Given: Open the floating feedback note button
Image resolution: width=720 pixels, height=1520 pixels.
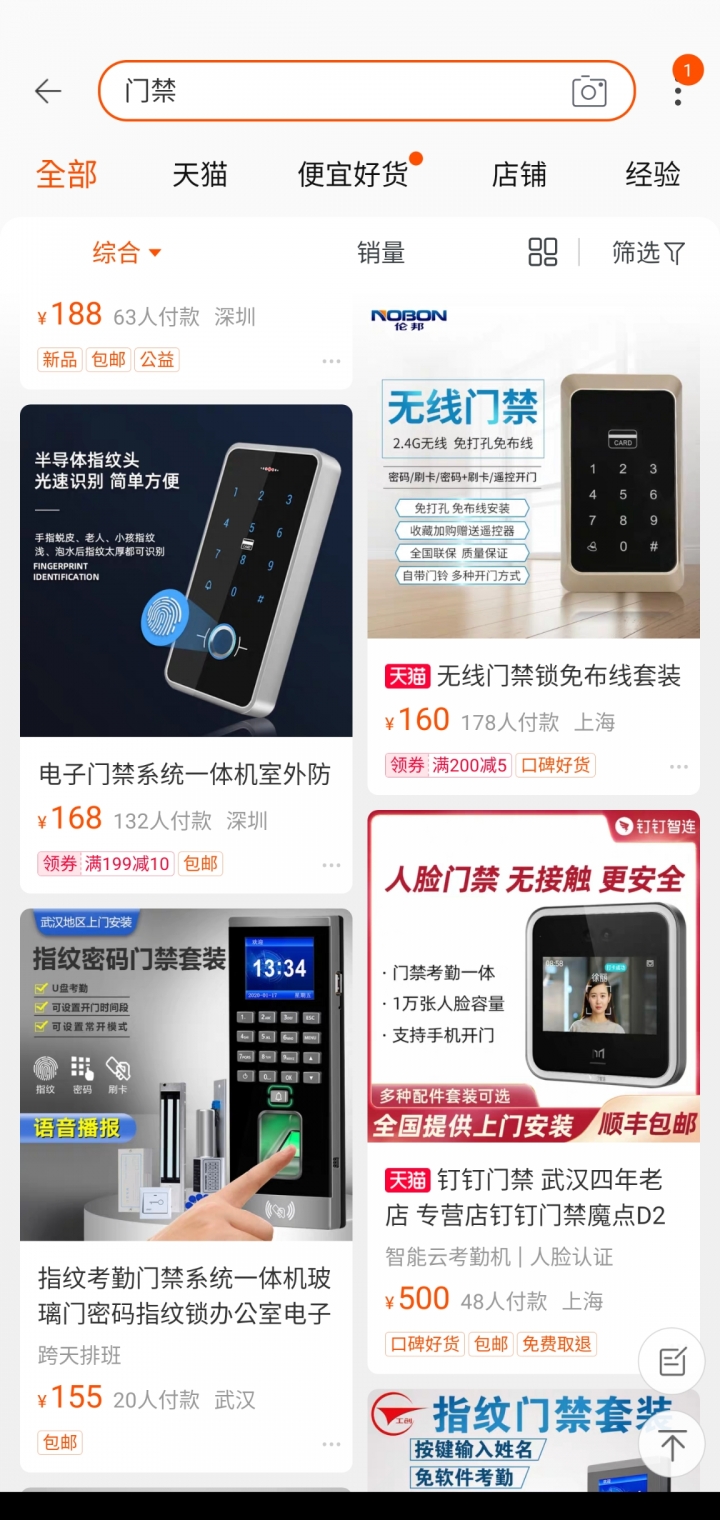Looking at the screenshot, I should pyautogui.click(x=672, y=1361).
